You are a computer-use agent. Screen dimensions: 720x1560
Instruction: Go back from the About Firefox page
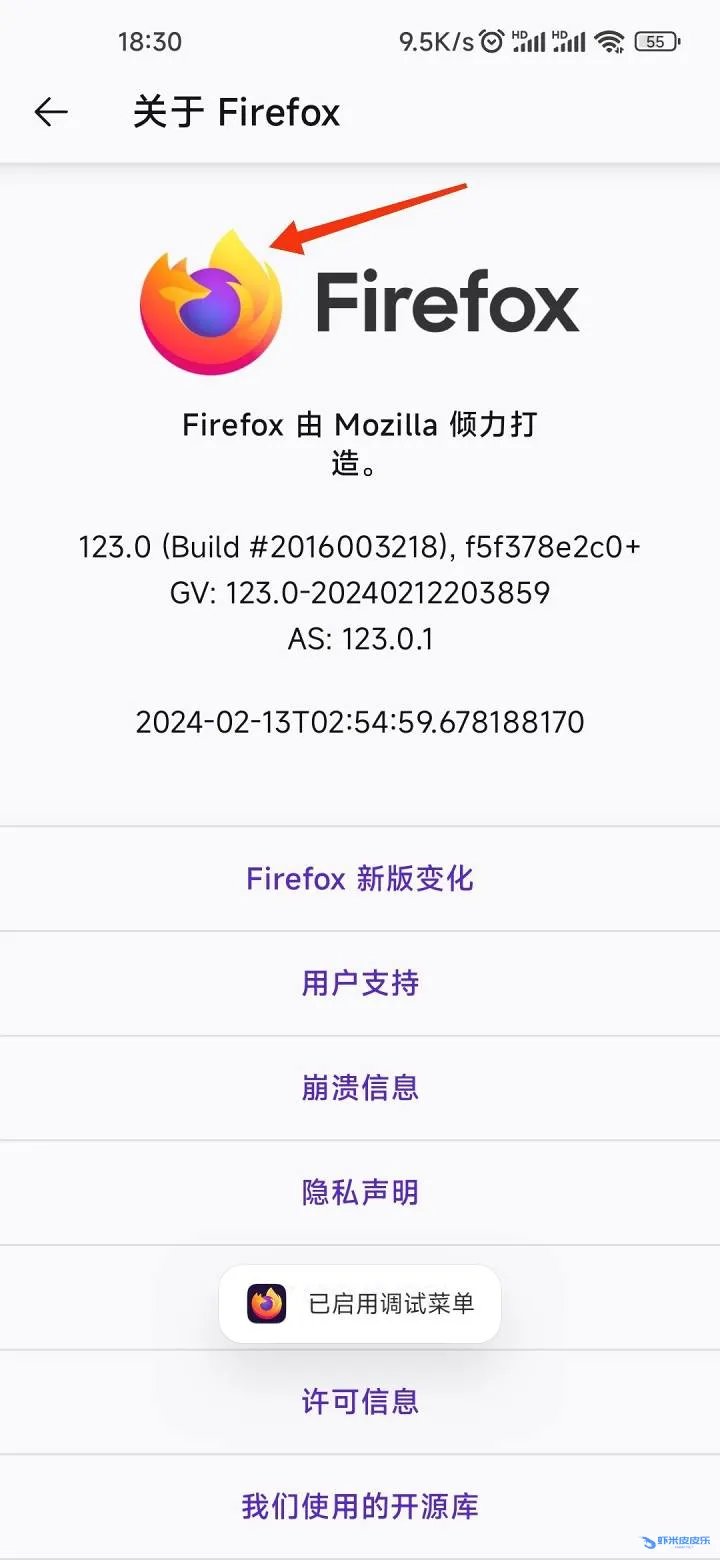[x=51, y=112]
